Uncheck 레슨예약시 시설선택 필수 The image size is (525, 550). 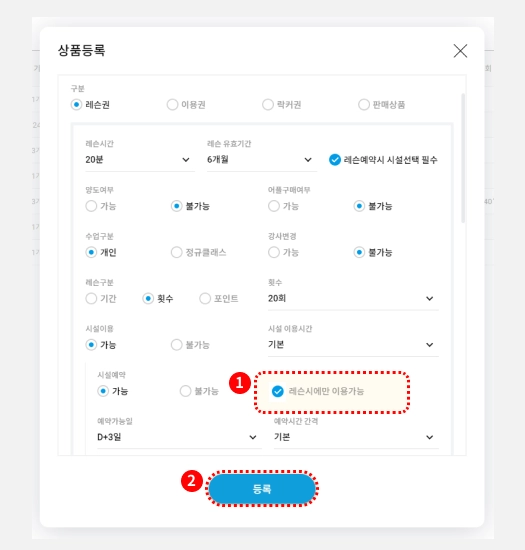pyautogui.click(x=335, y=160)
